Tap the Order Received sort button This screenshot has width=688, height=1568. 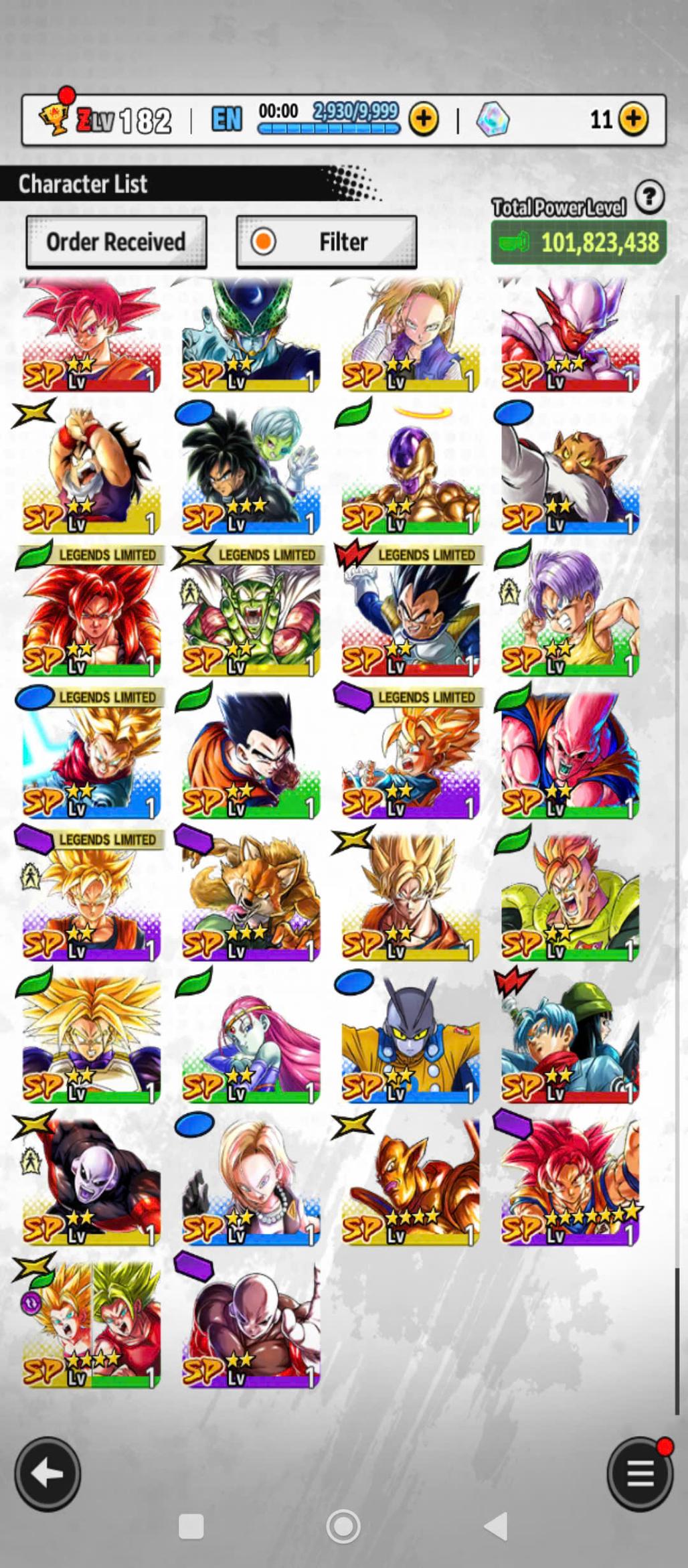pos(116,242)
